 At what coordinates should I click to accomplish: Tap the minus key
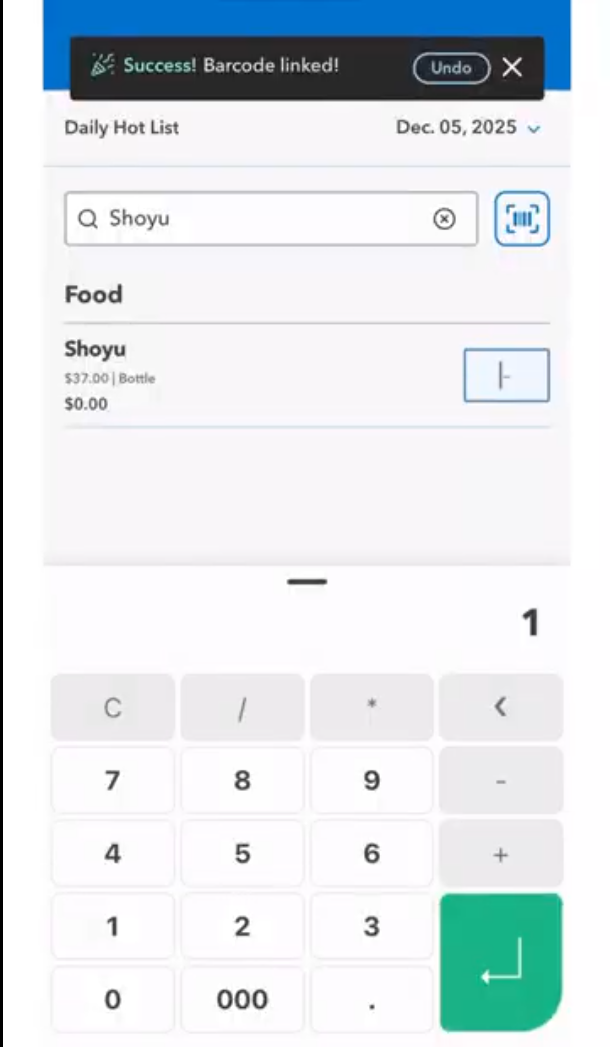coord(500,781)
